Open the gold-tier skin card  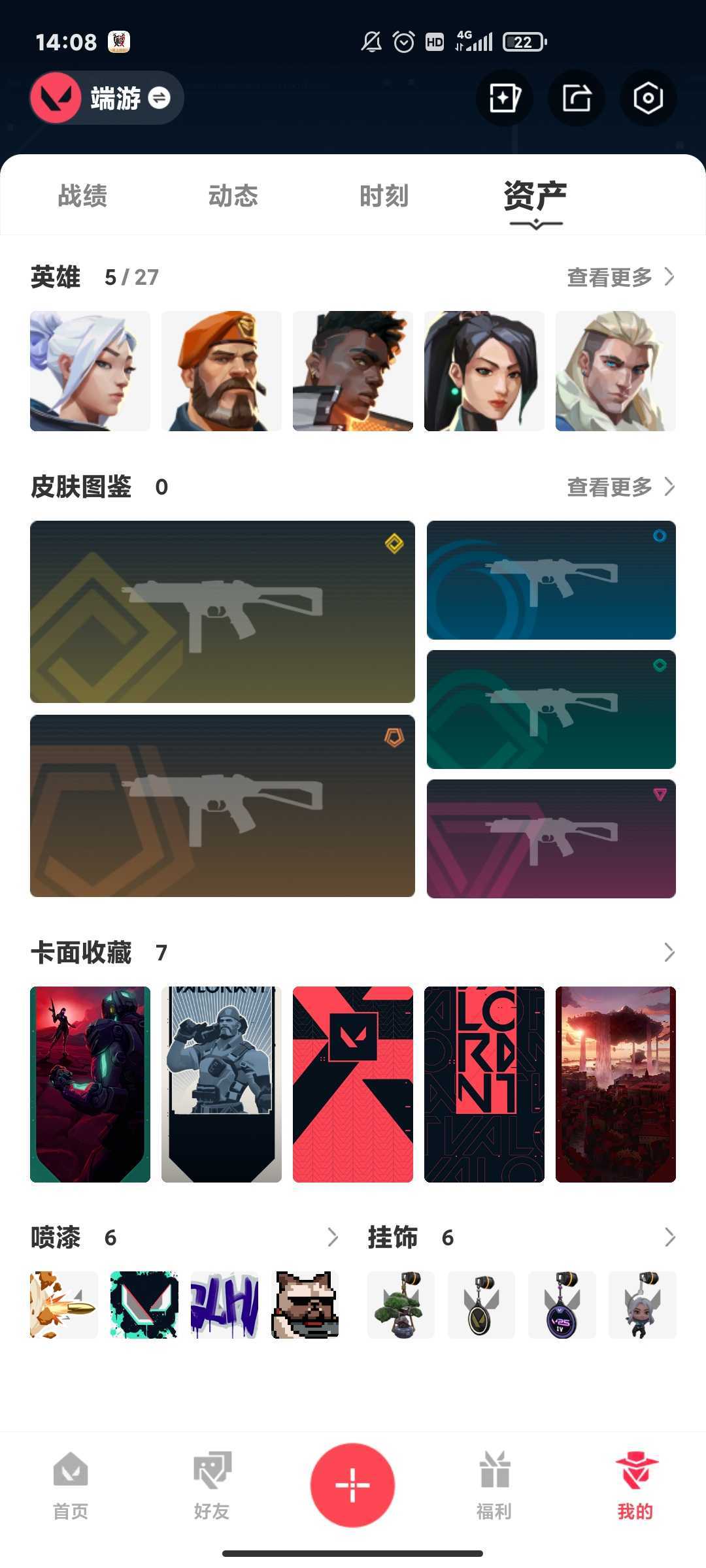click(x=222, y=612)
